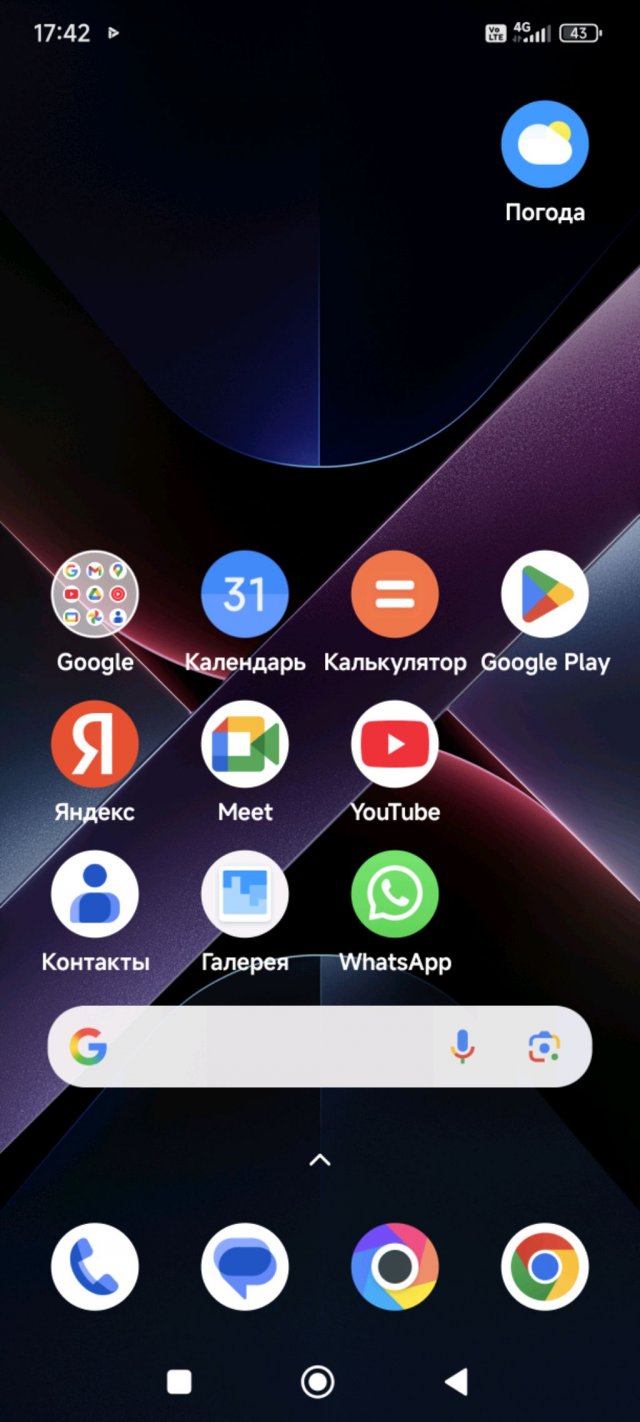
Task: Launch Google Play store
Action: tap(545, 594)
